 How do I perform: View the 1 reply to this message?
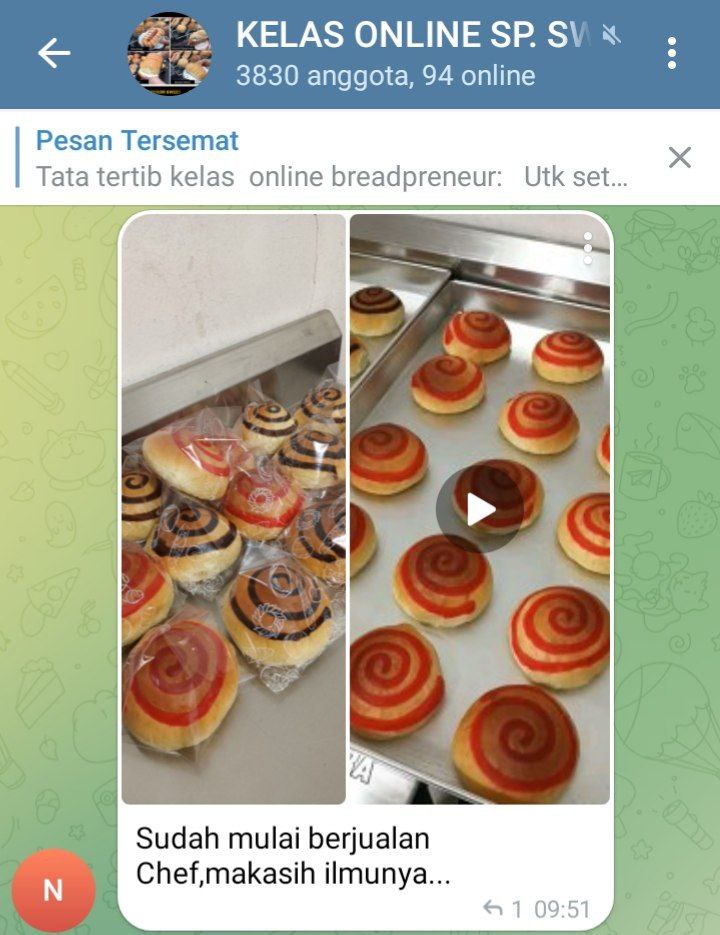[x=503, y=909]
